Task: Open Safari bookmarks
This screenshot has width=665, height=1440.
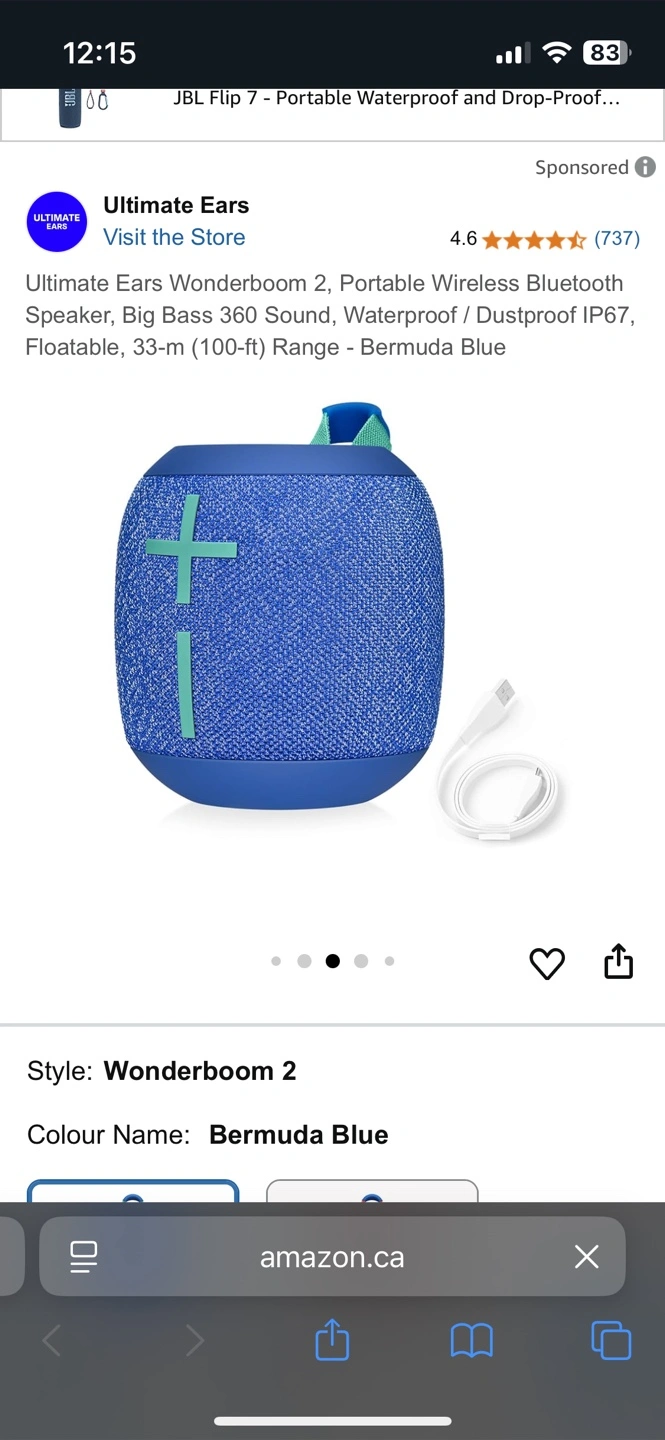Action: [x=472, y=1341]
